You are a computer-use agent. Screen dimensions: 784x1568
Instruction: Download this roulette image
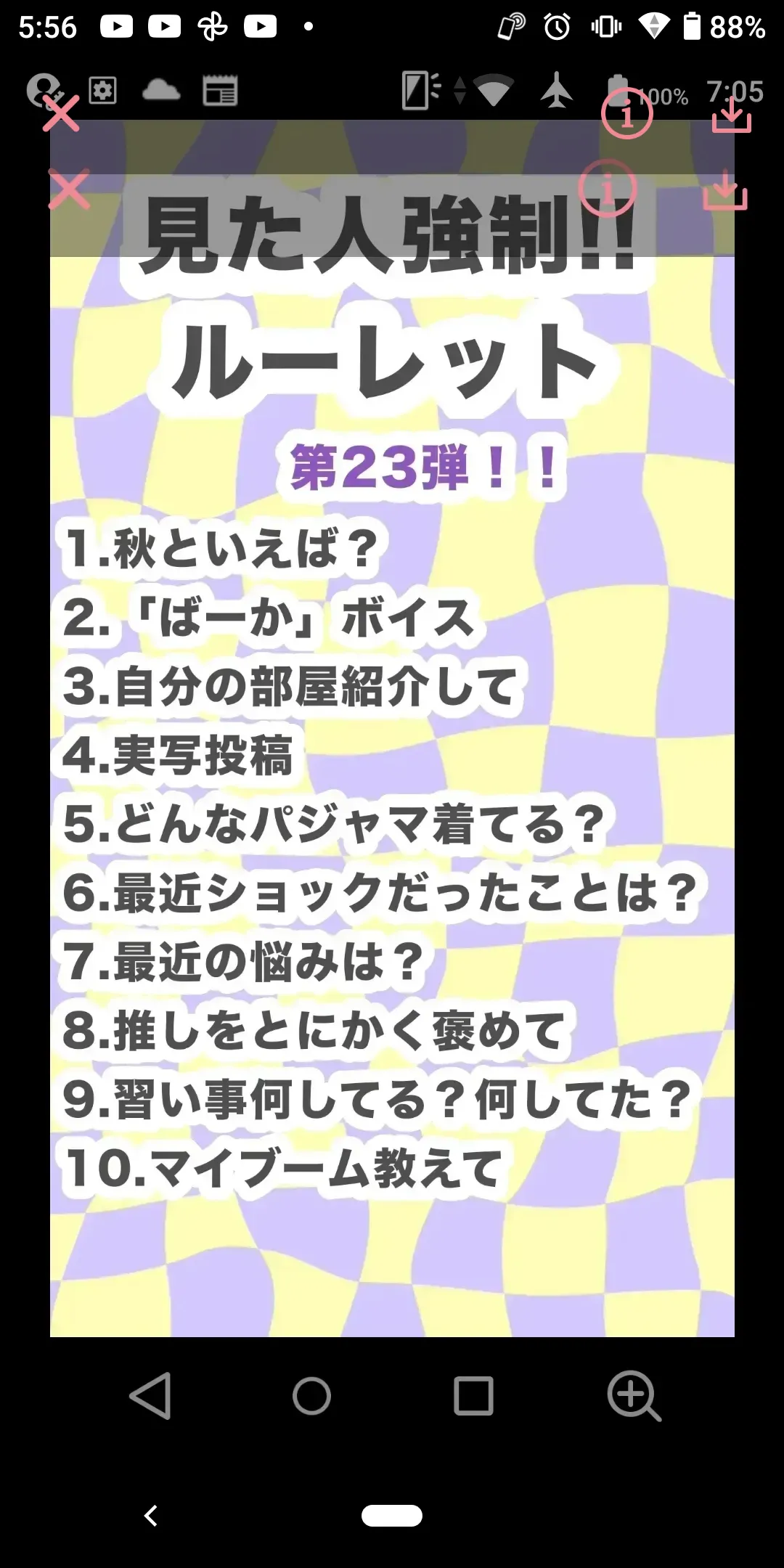pos(731,113)
